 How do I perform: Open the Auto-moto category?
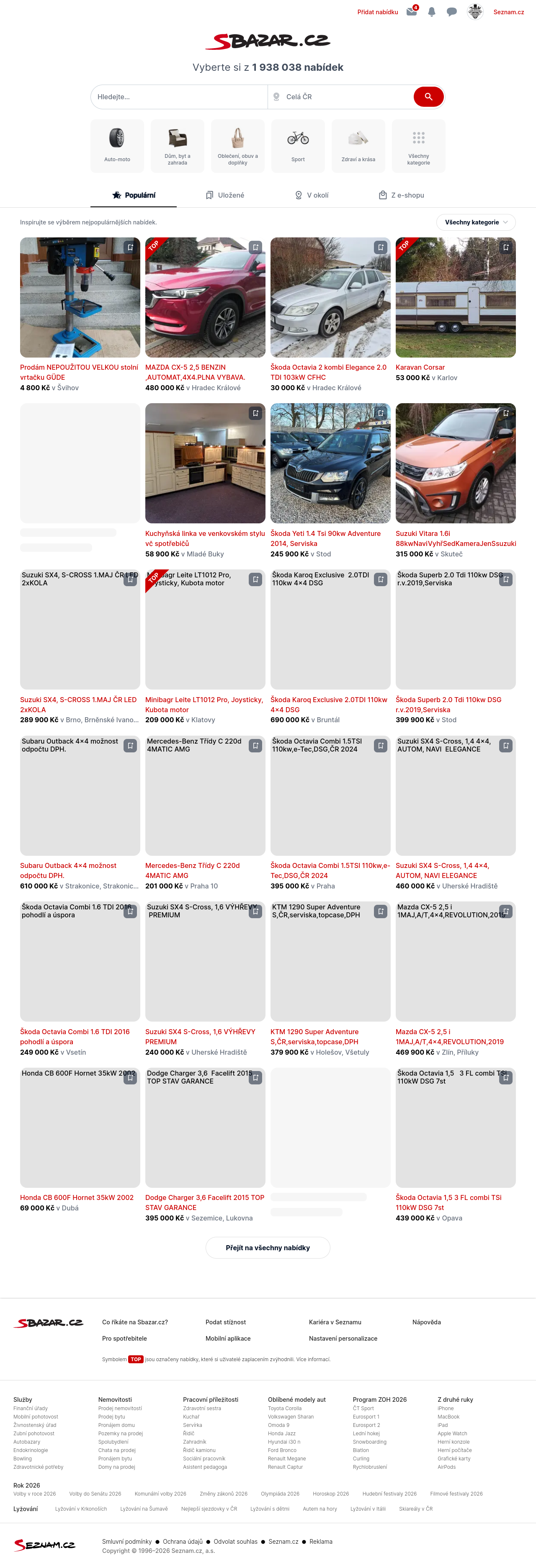(x=117, y=146)
